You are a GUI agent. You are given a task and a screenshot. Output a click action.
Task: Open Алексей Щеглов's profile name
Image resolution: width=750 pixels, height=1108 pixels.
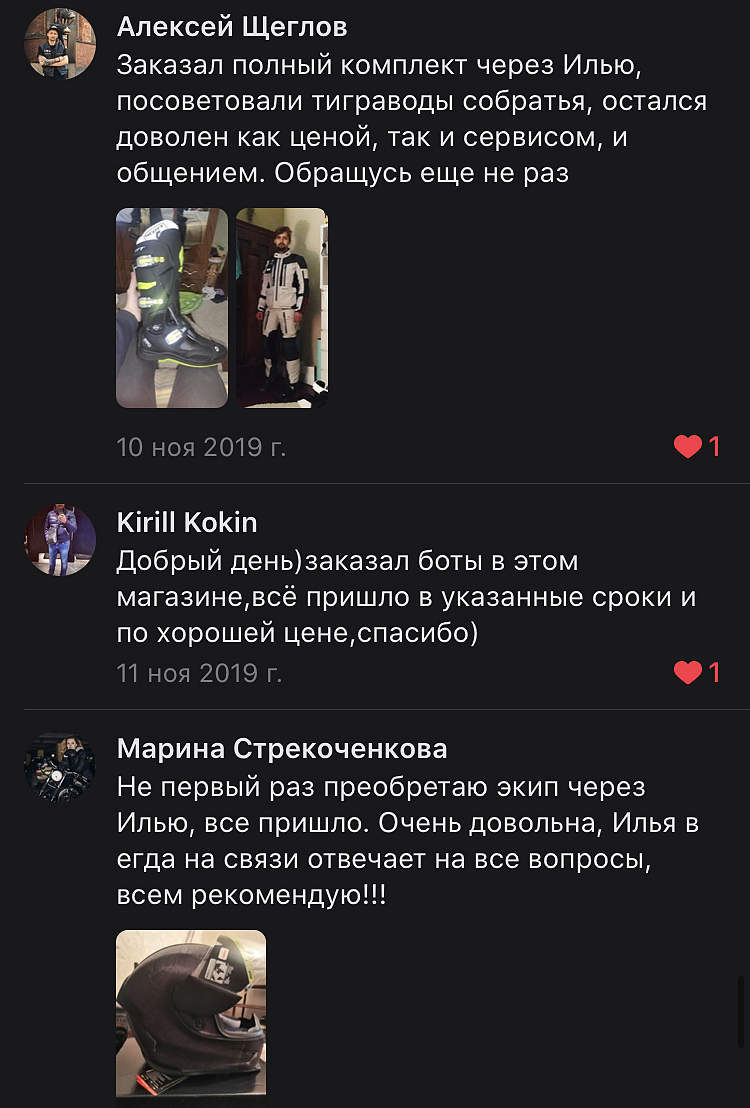[232, 27]
